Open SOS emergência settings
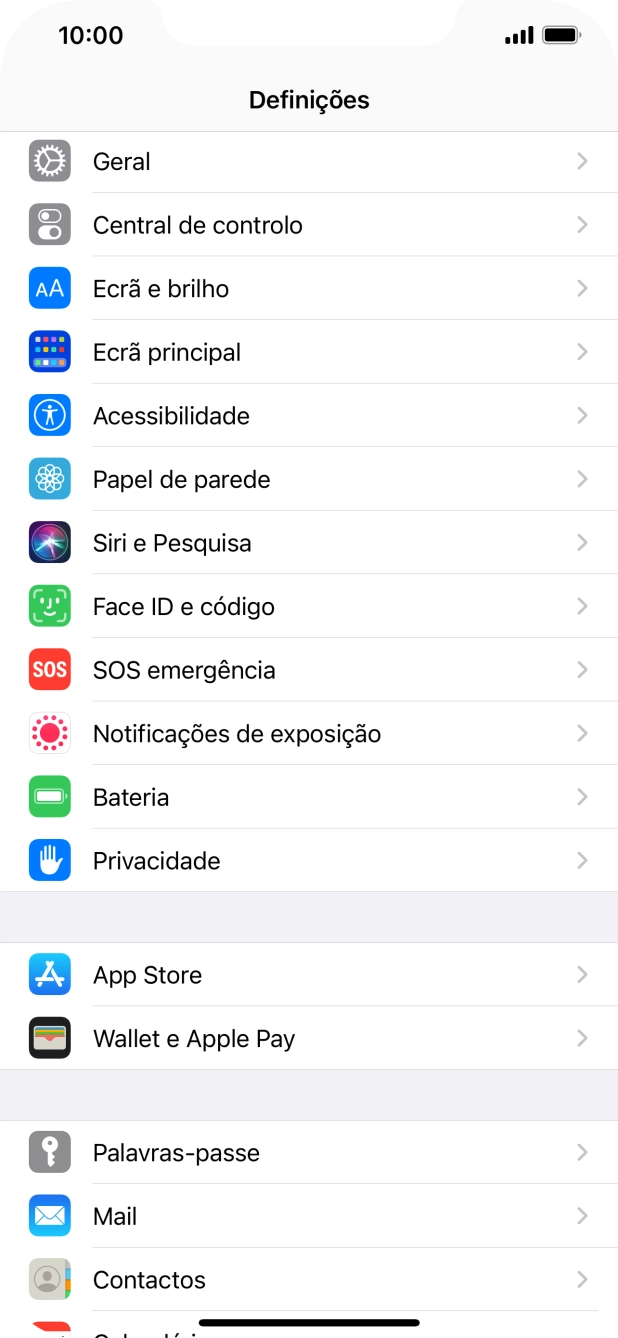The width and height of the screenshot is (618, 1338). point(309,670)
